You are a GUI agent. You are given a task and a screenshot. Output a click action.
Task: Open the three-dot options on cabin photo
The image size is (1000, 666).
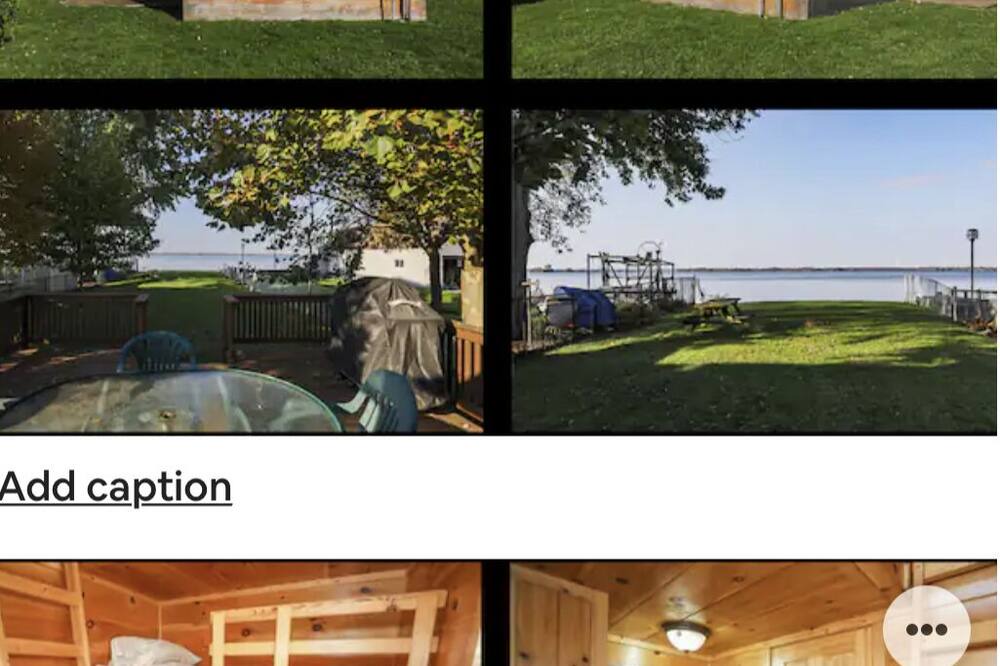(x=926, y=629)
